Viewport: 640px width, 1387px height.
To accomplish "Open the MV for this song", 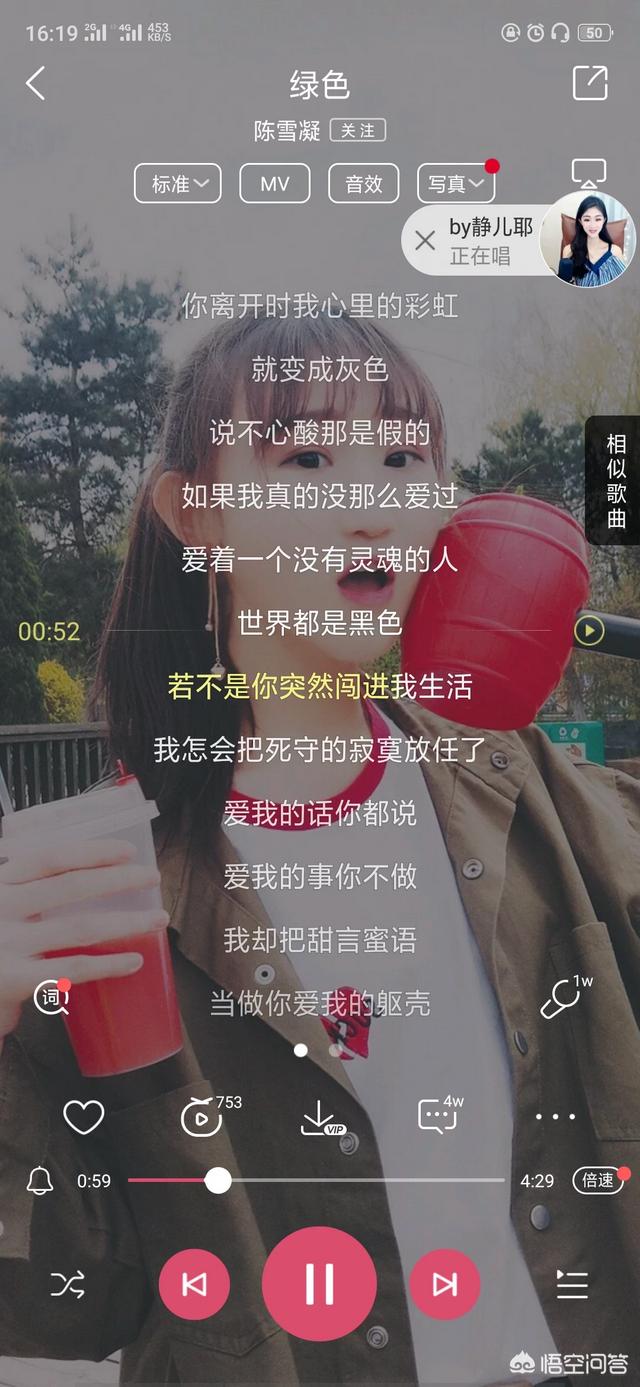I will tap(275, 184).
